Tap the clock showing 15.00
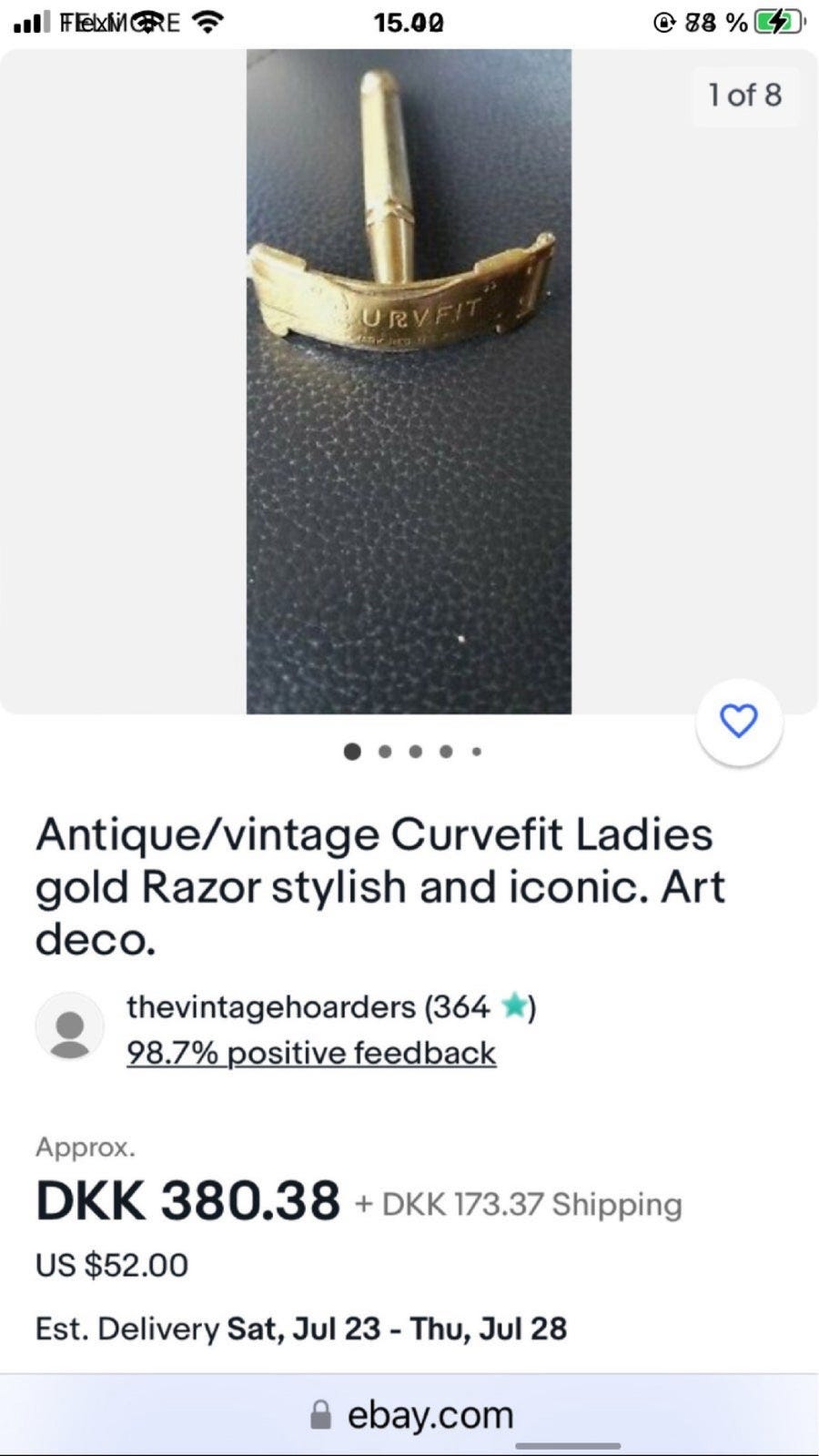This screenshot has width=819, height=1456. coord(409,22)
